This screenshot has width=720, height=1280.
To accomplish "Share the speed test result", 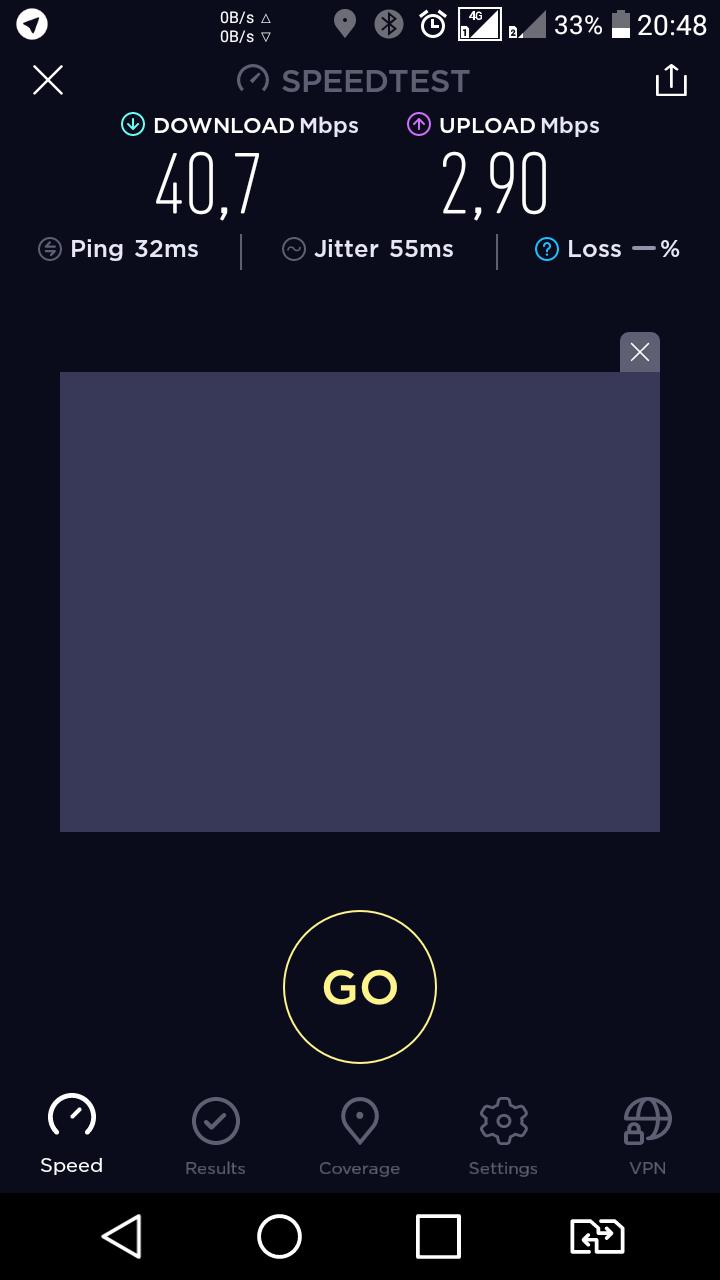I will click(x=671, y=80).
